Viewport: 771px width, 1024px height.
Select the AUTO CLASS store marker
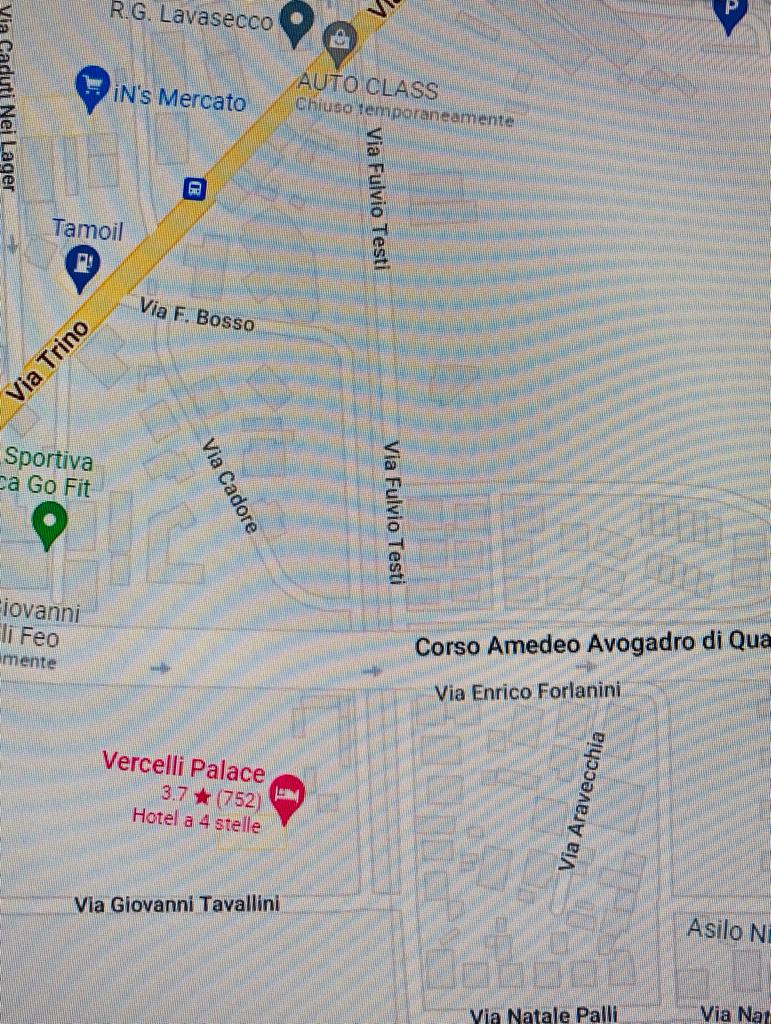click(340, 39)
